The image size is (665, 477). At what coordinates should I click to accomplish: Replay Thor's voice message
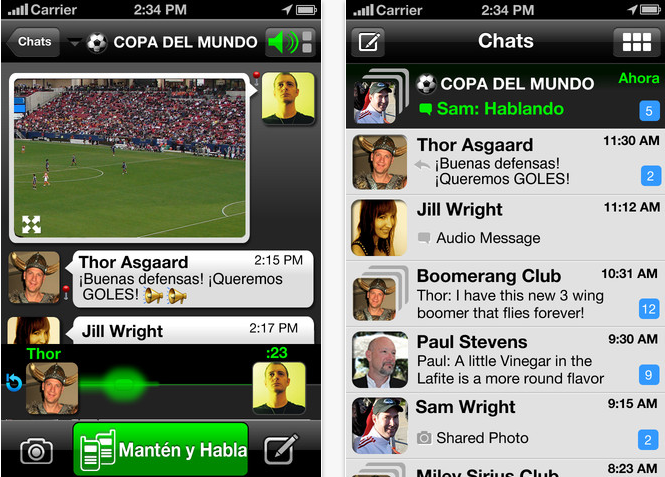(x=14, y=382)
